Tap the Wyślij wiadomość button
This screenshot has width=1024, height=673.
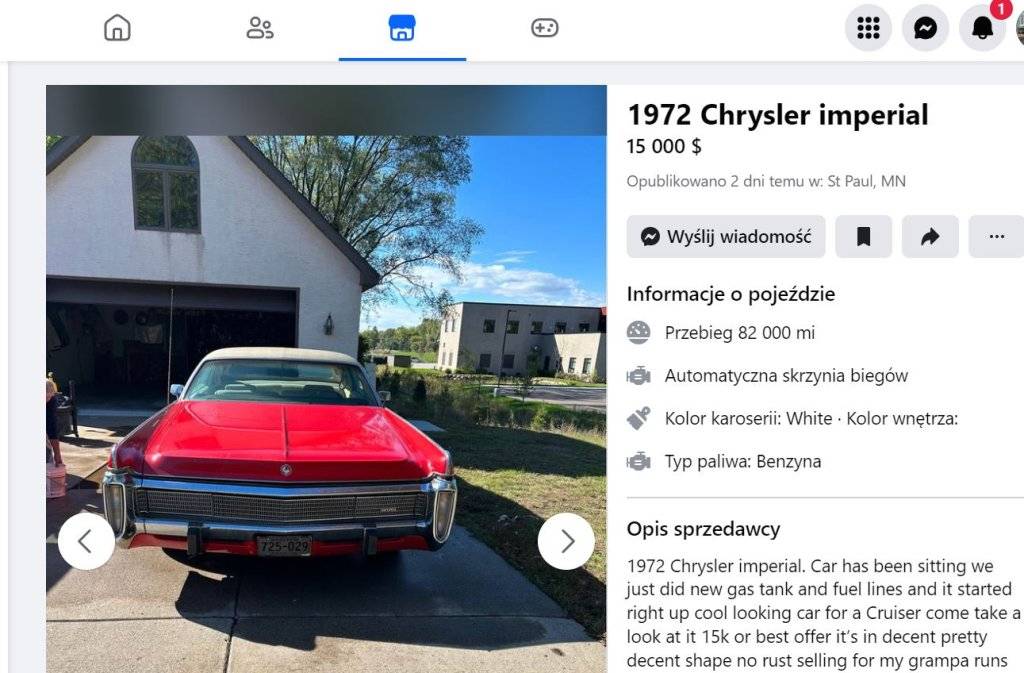click(x=726, y=237)
